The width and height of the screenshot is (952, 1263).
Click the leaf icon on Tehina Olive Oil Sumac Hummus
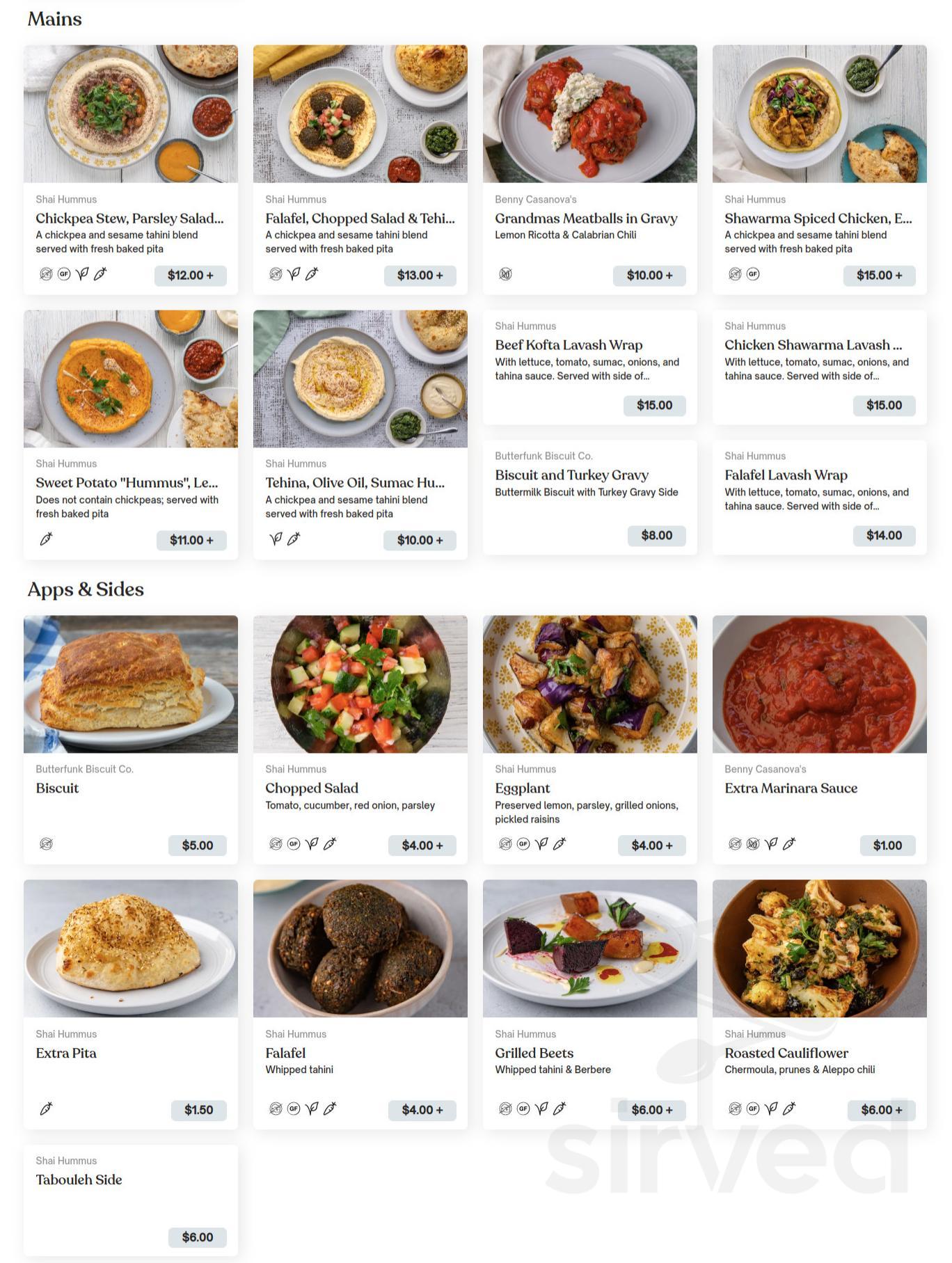point(273,539)
